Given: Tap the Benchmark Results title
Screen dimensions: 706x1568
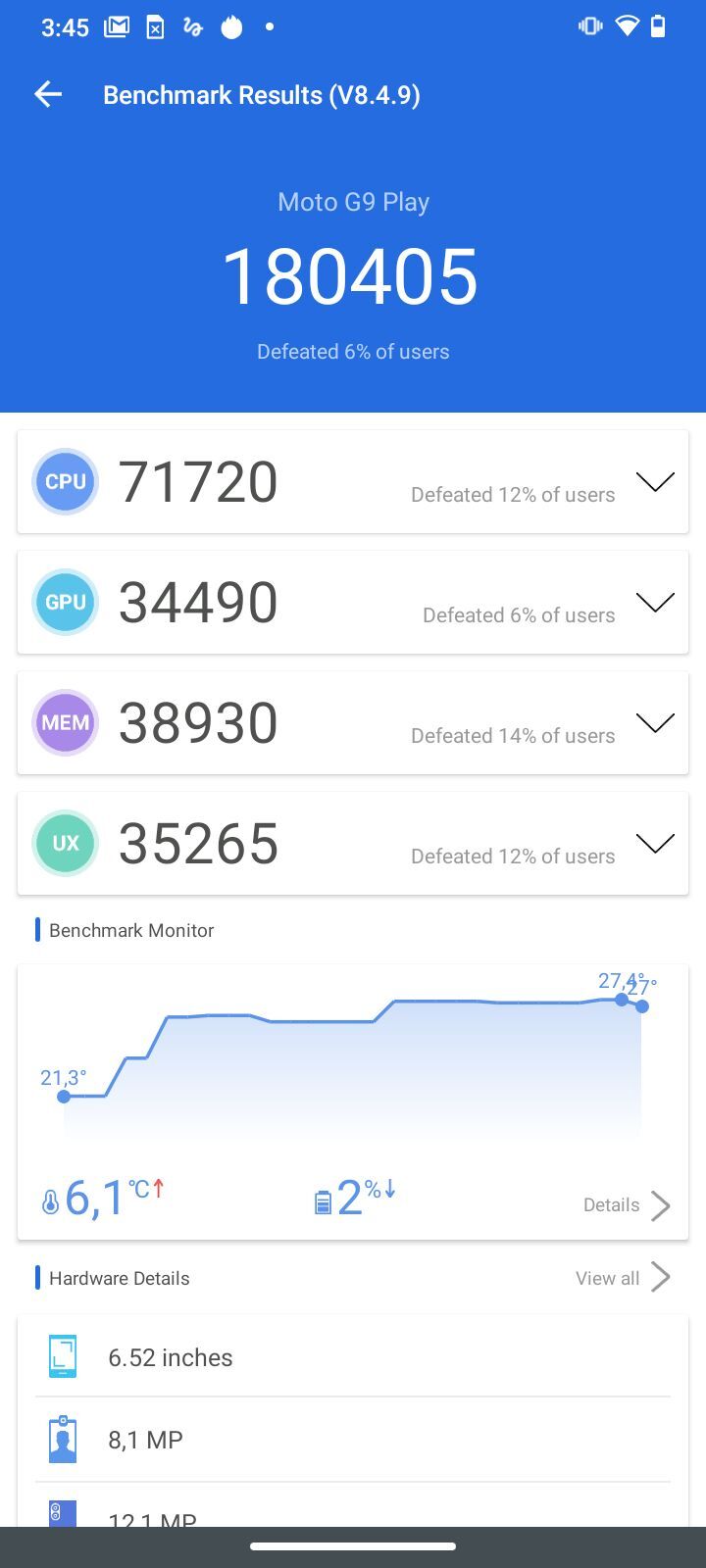Looking at the screenshot, I should 262,94.
